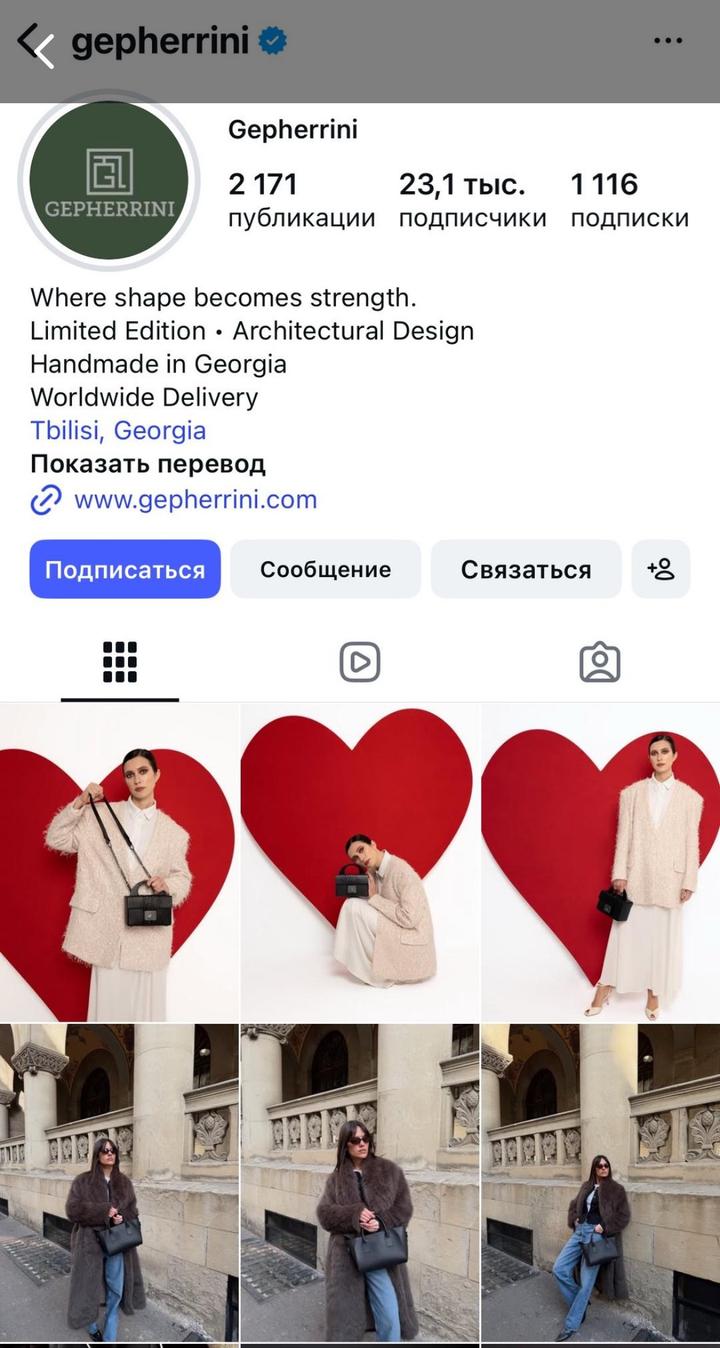
Task: View the 1 116 подписки list
Action: click(x=629, y=199)
